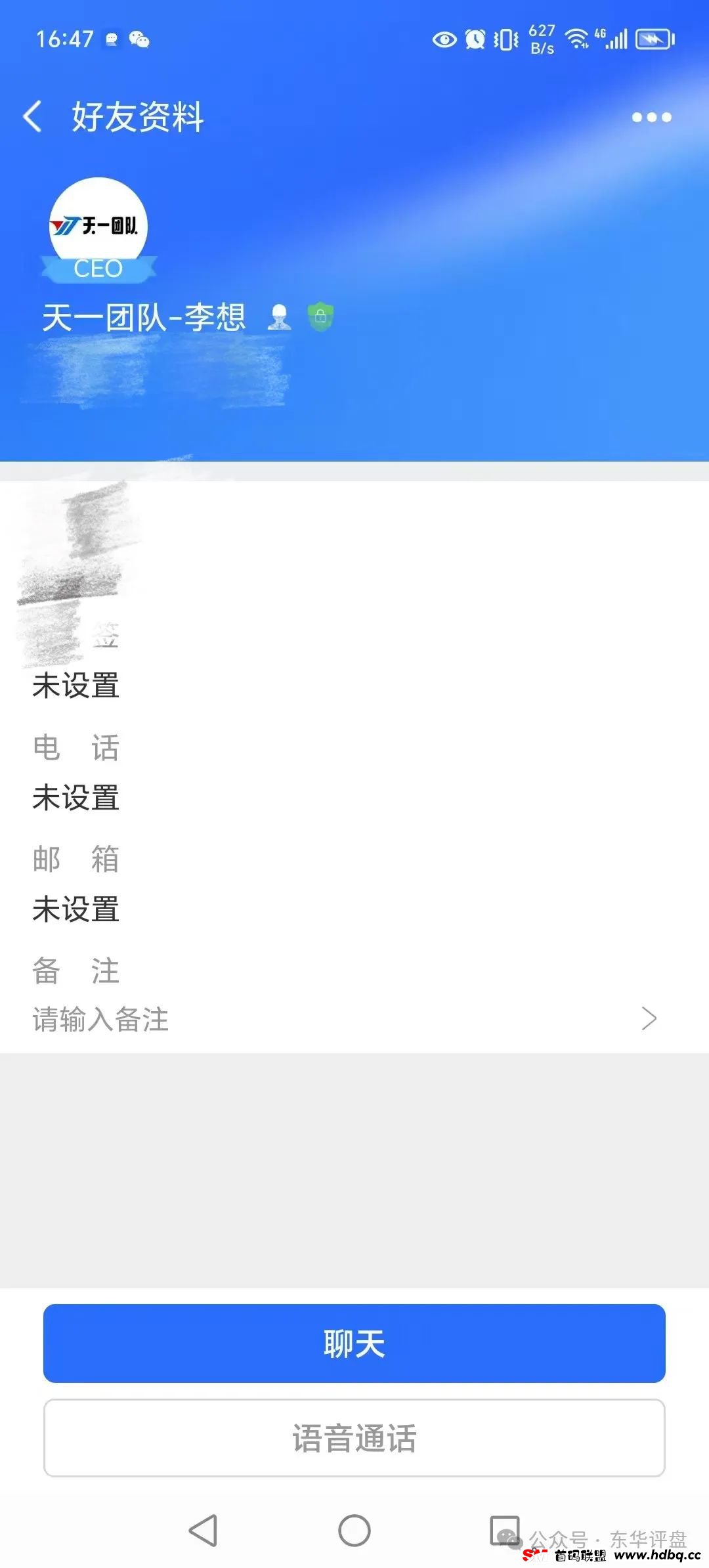Open the three-dot overflow menu
This screenshot has width=709, height=1568.
[x=651, y=118]
